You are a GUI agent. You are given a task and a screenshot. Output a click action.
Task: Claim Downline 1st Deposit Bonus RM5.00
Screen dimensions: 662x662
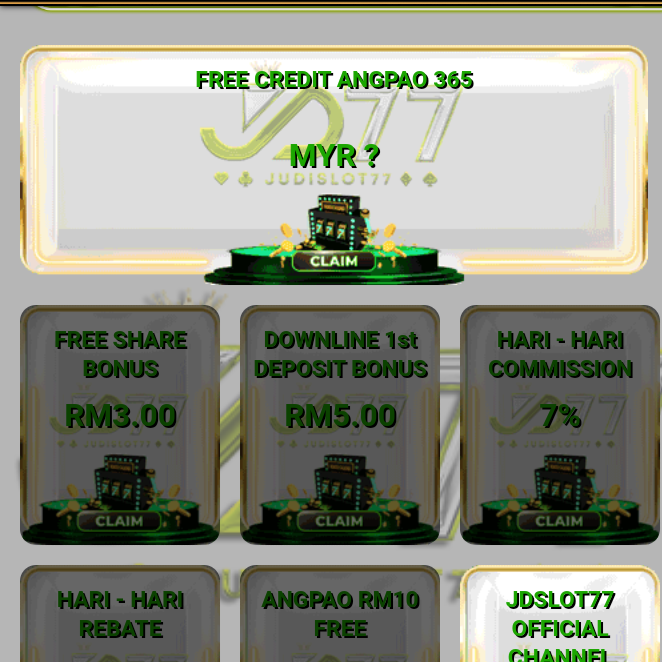click(339, 521)
